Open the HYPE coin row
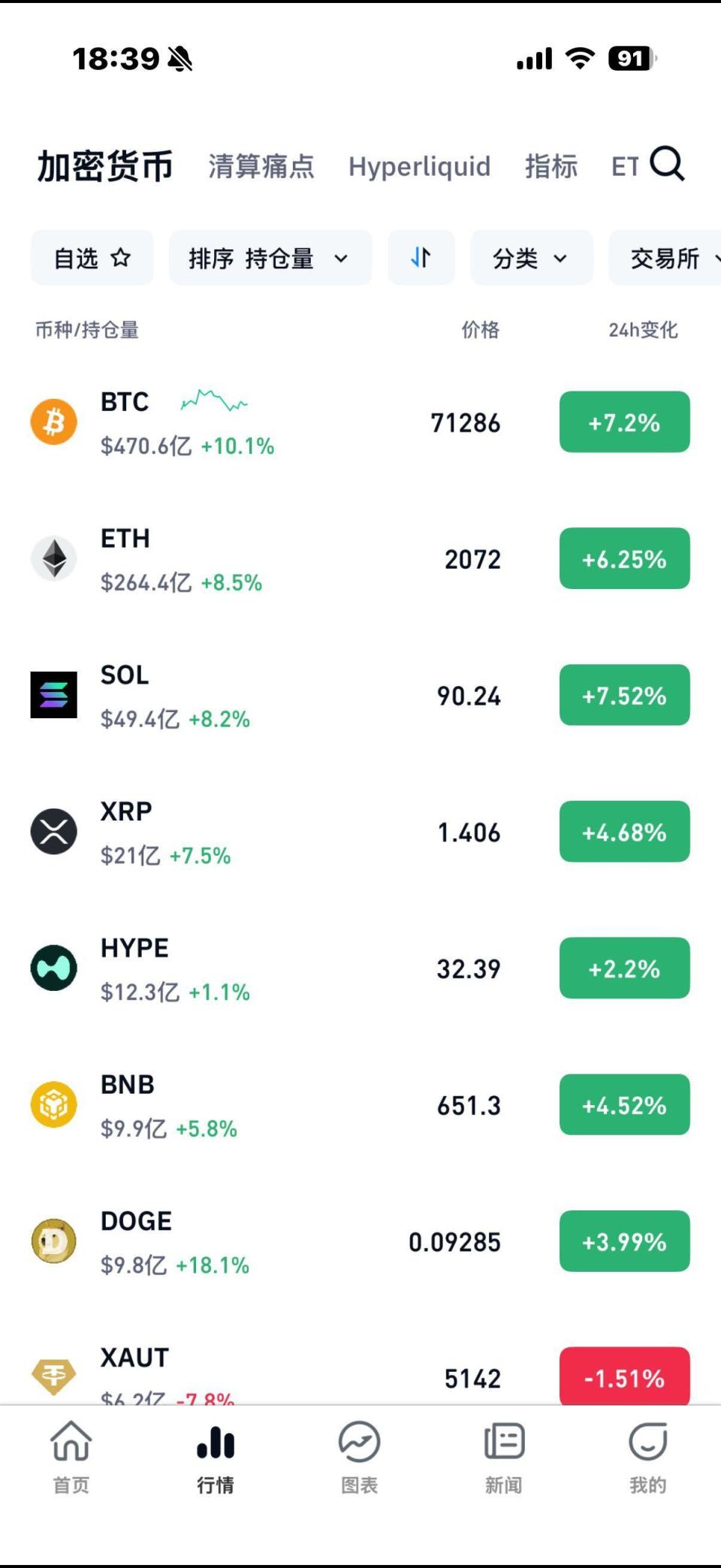Screen dimensions: 721x1568 point(300,968)
